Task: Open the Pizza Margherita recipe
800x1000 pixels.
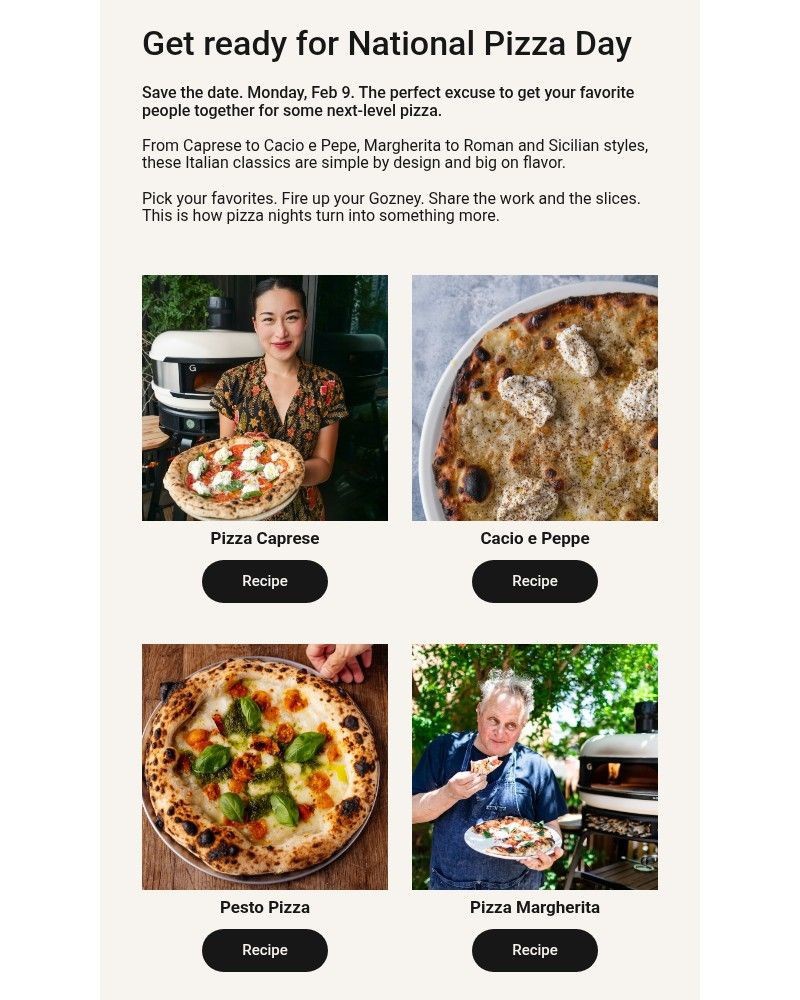Action: [x=535, y=950]
